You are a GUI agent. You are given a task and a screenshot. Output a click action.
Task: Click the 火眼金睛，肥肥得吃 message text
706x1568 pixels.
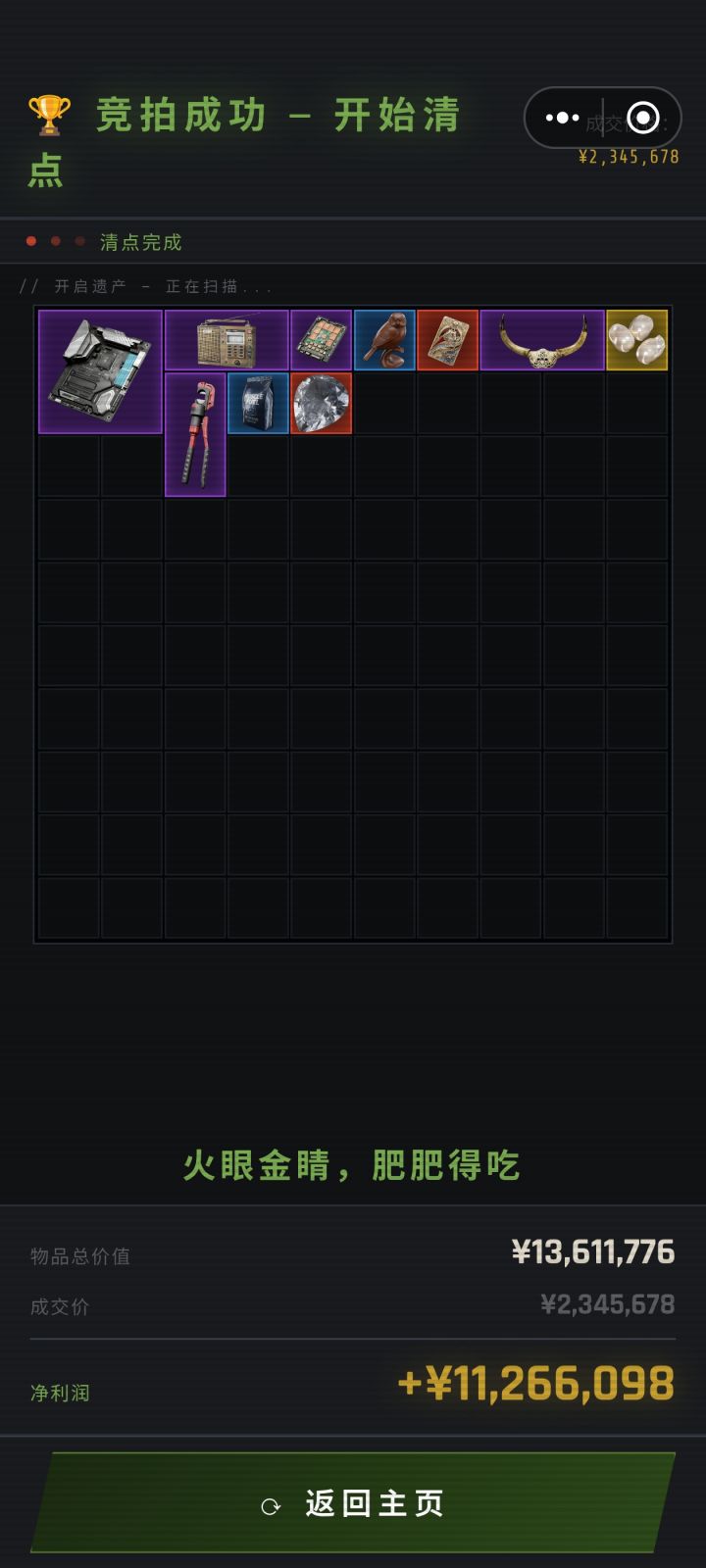pos(353,1166)
